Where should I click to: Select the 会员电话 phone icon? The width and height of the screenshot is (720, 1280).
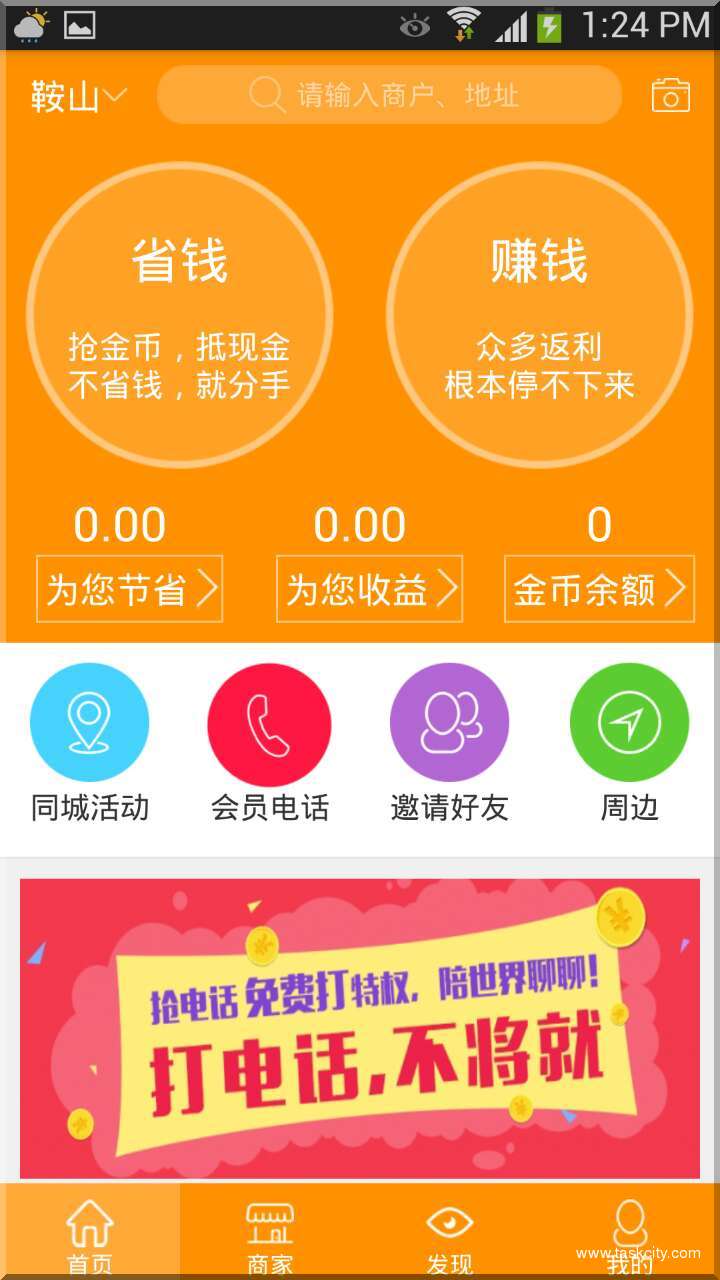tap(270, 721)
